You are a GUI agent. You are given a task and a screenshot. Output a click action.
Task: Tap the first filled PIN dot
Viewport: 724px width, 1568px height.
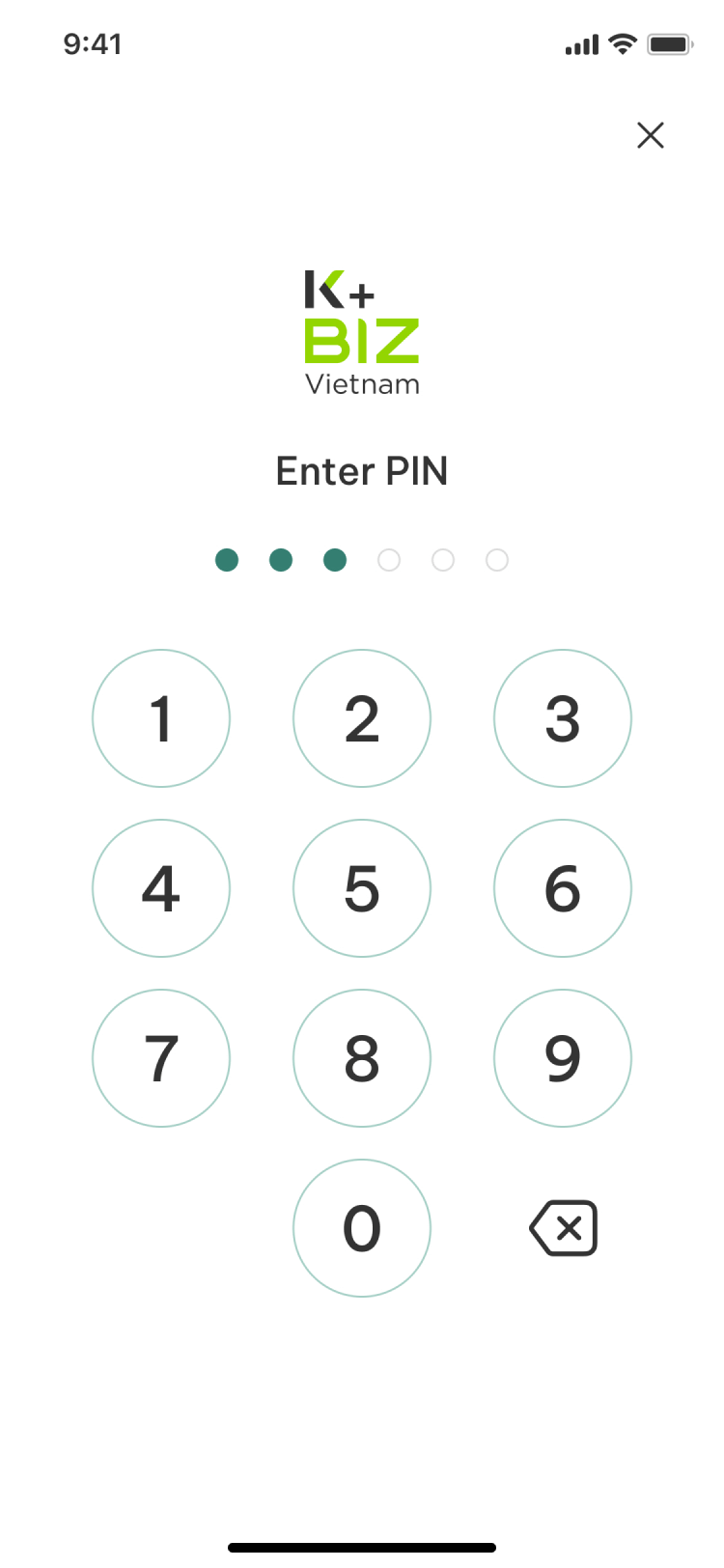[x=227, y=560]
